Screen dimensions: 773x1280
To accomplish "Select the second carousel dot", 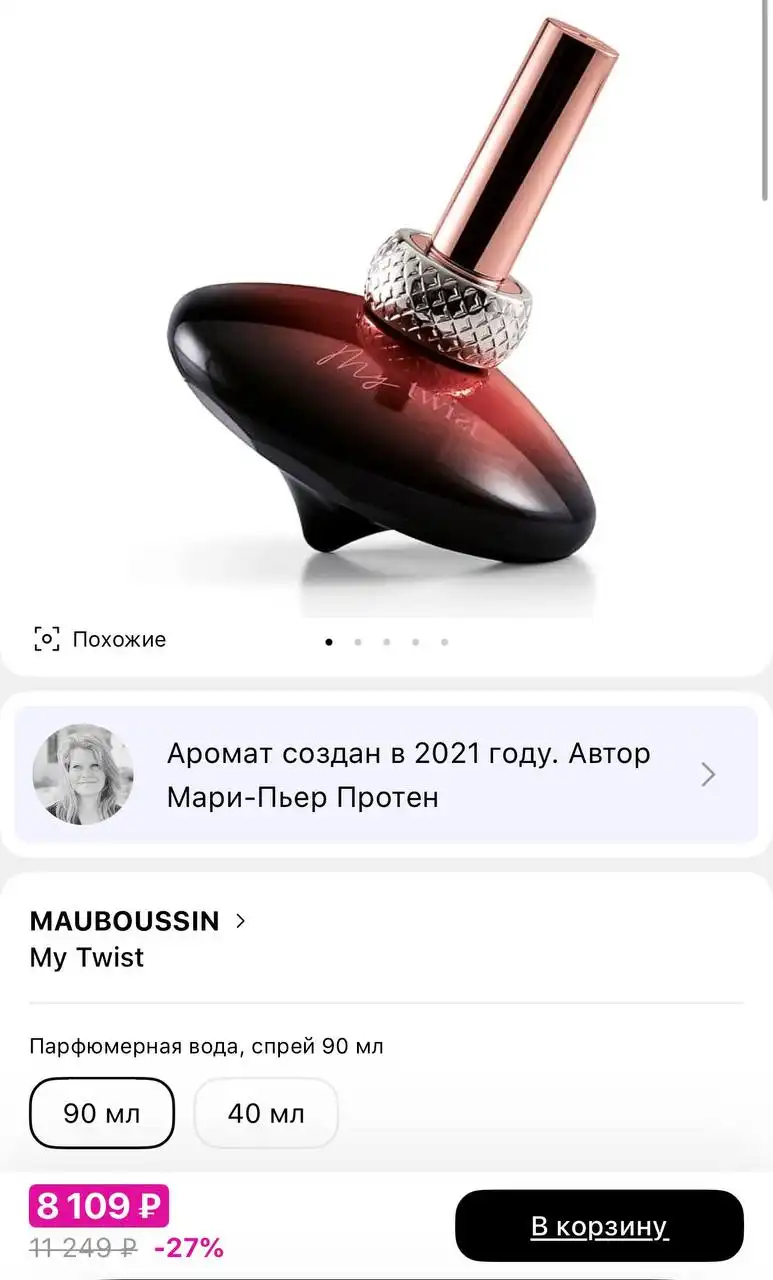I will [358, 642].
